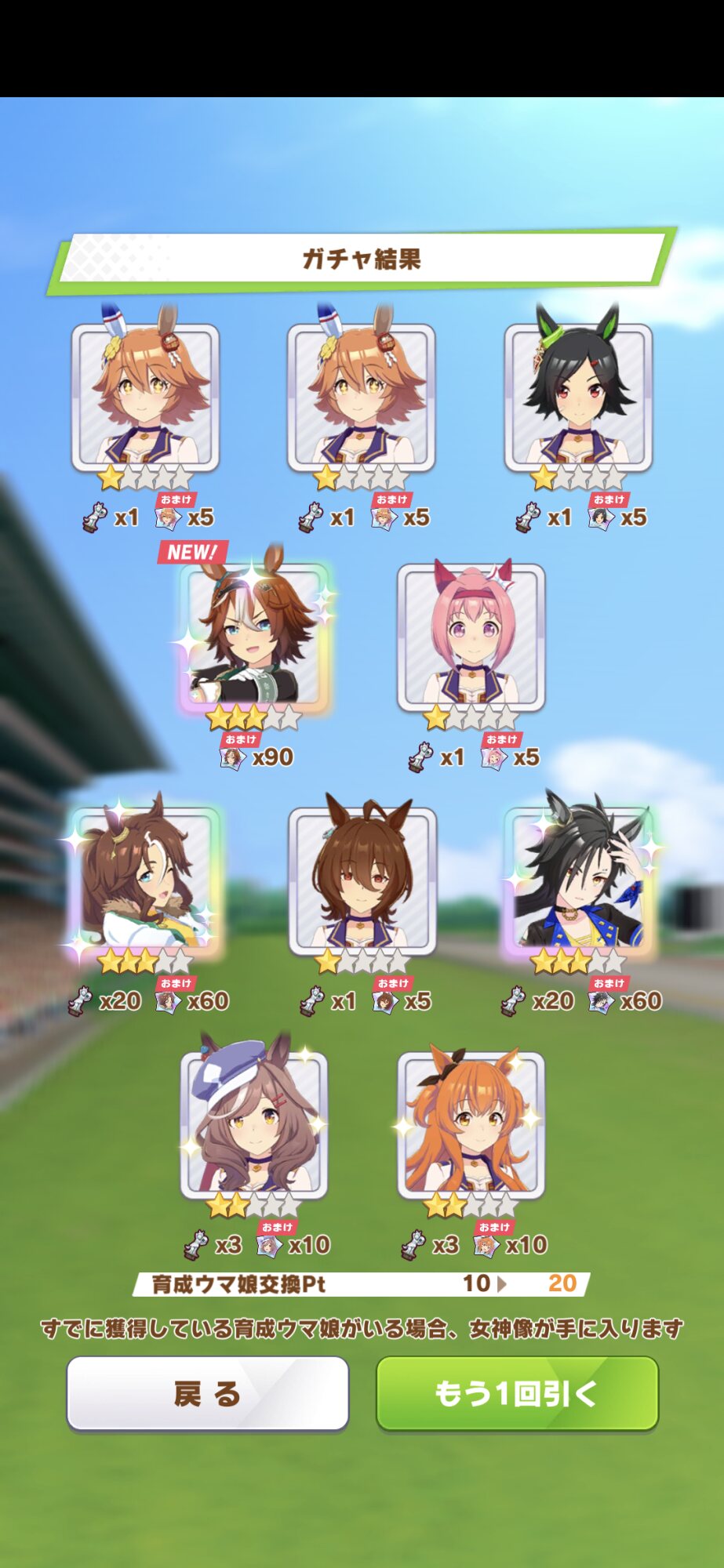724x1568 pixels.
Task: Pull again with もう1回引く button
Action: [x=517, y=1393]
